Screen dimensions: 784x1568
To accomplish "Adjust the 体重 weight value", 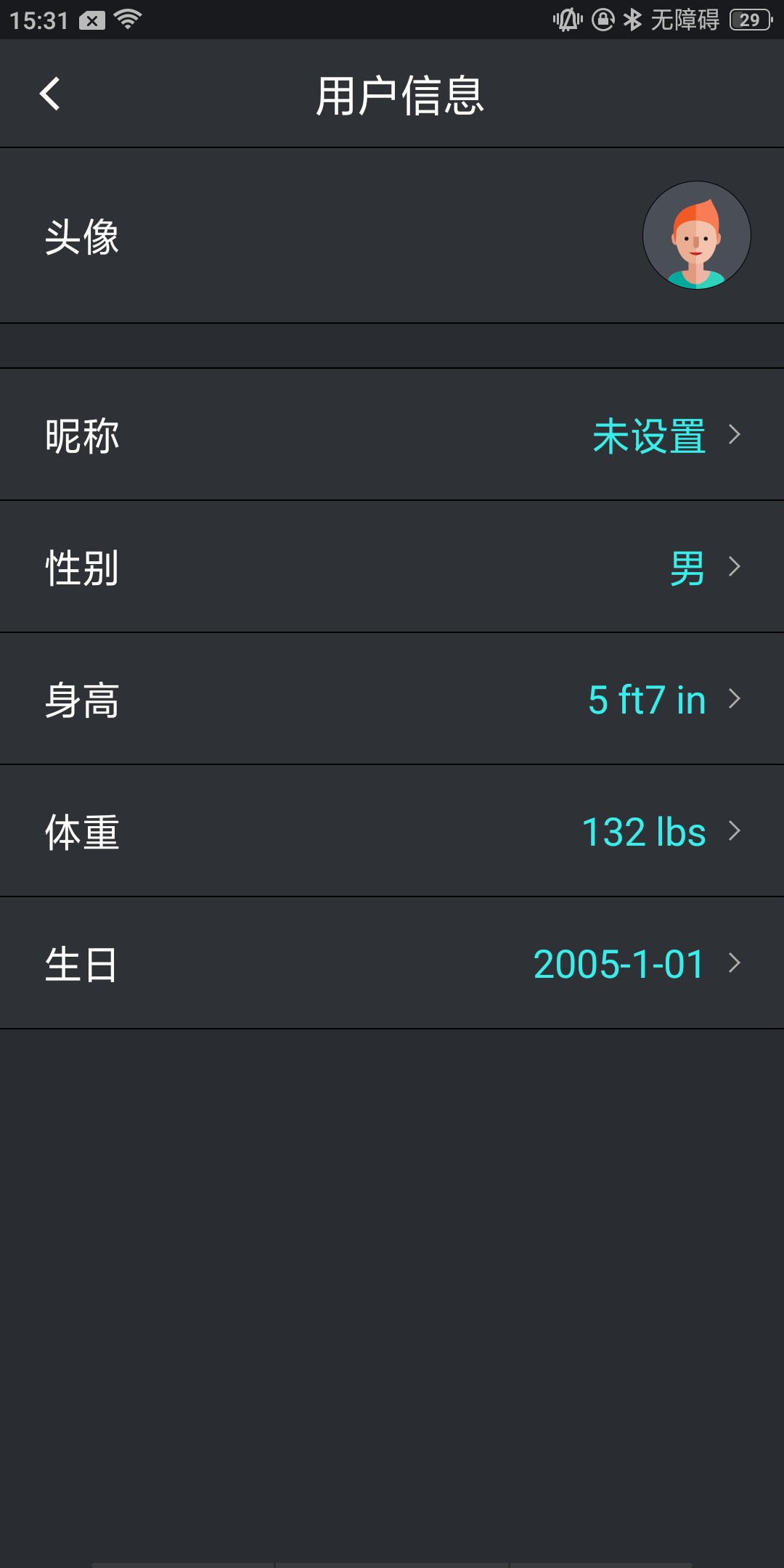I will coord(392,832).
